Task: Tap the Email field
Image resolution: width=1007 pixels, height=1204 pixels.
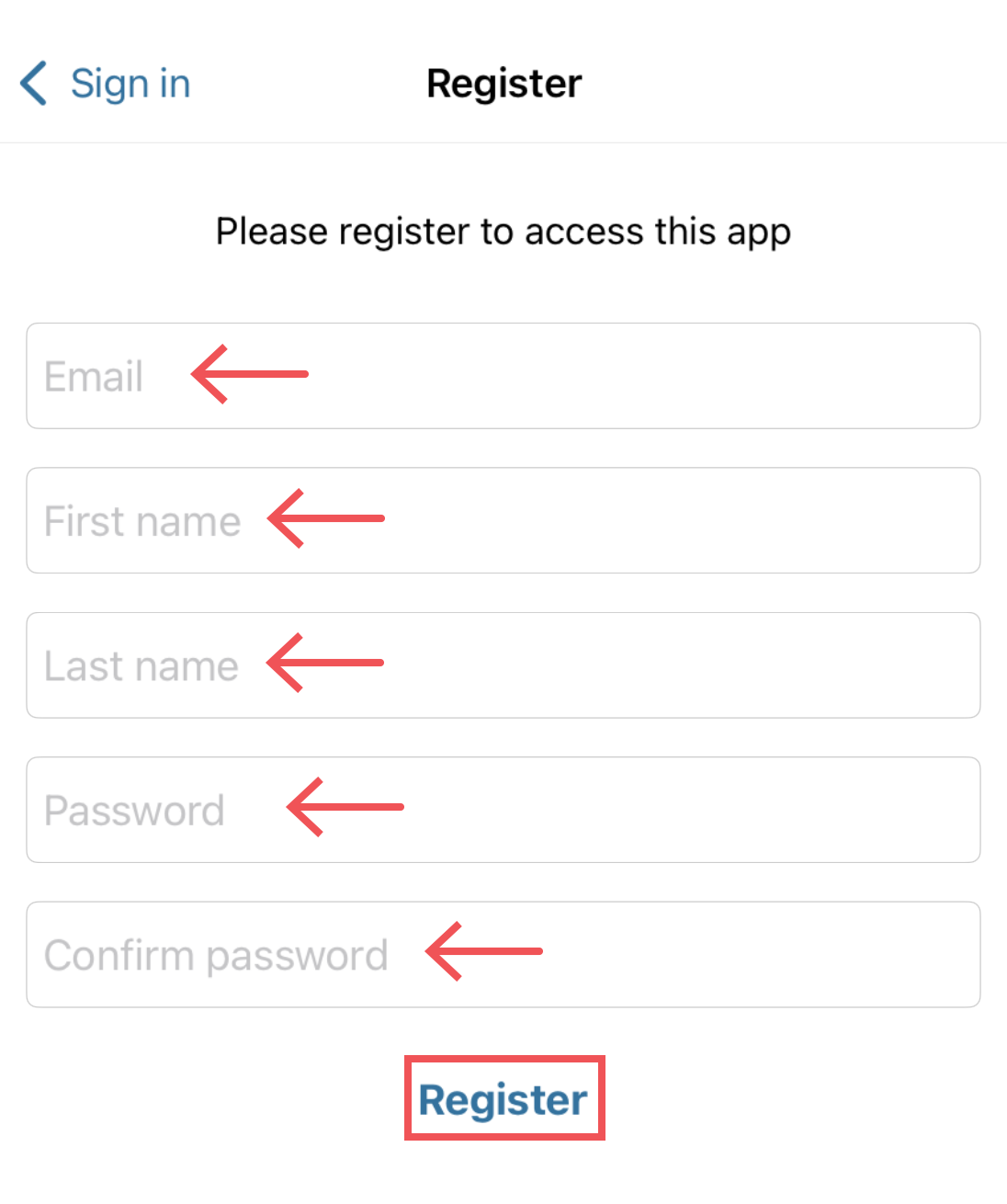Action: pyautogui.click(x=503, y=376)
